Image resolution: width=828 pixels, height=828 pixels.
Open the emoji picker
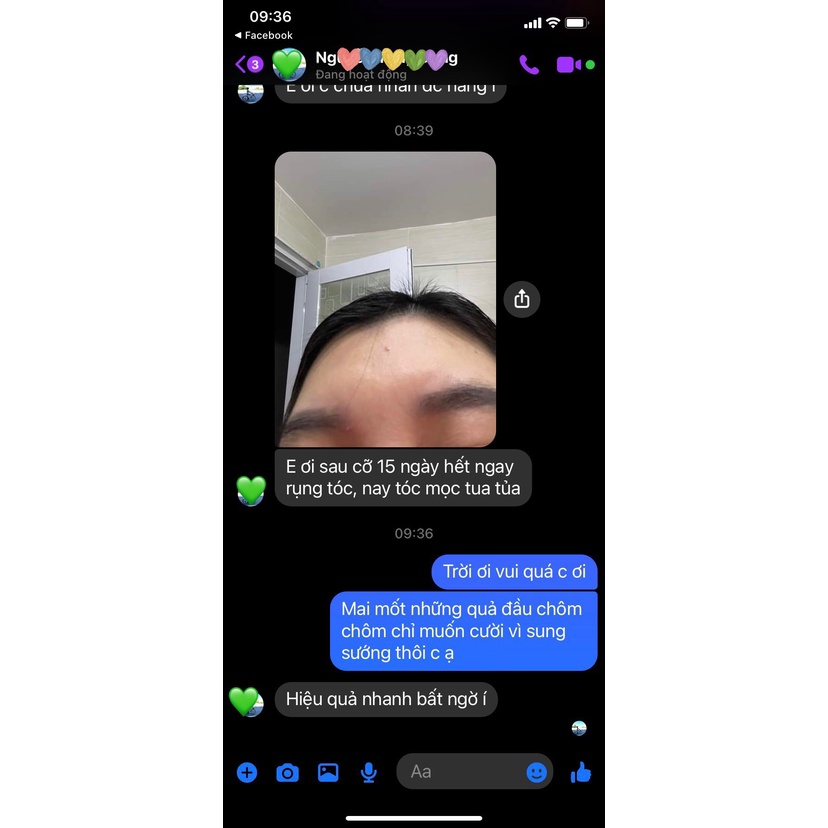tap(537, 772)
